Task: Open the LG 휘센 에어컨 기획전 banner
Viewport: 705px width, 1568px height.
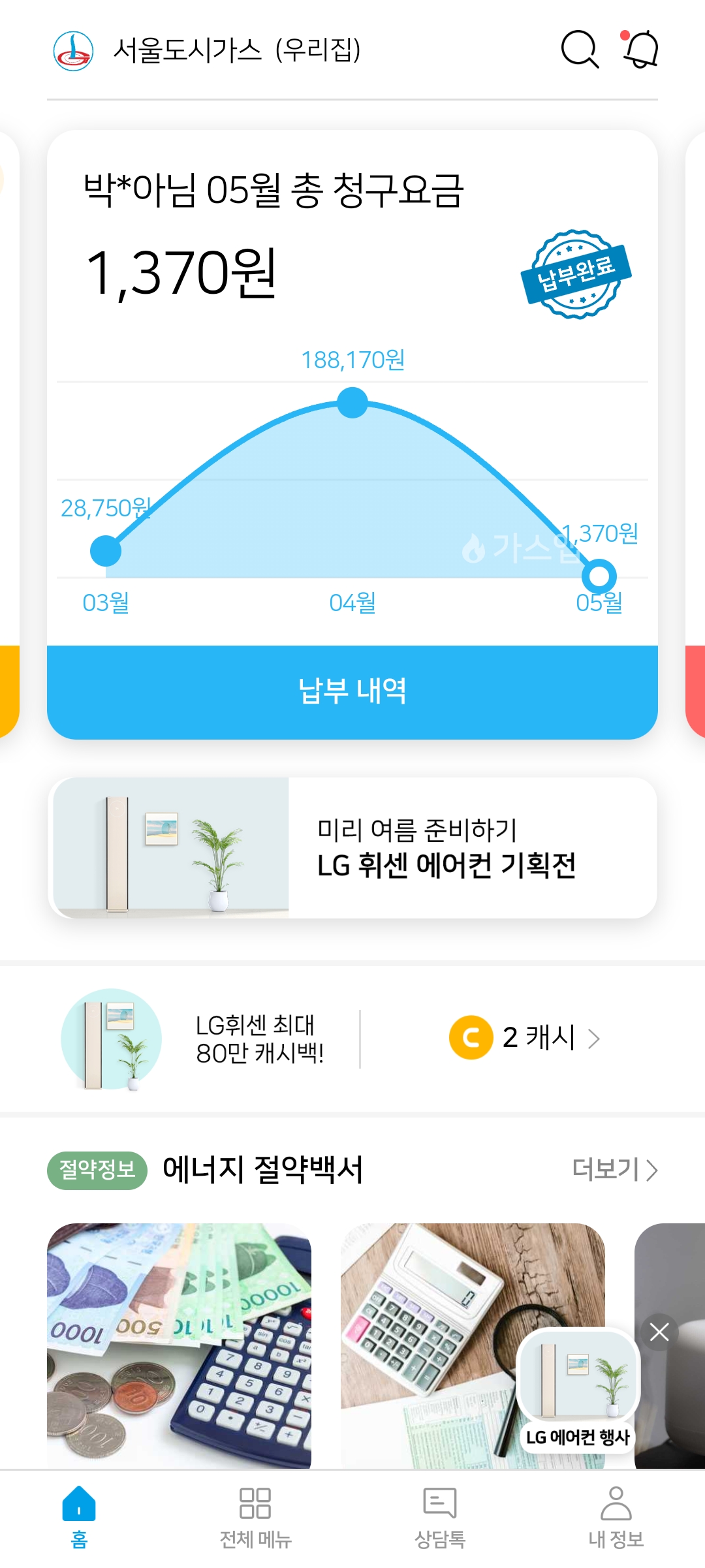Action: coord(352,847)
